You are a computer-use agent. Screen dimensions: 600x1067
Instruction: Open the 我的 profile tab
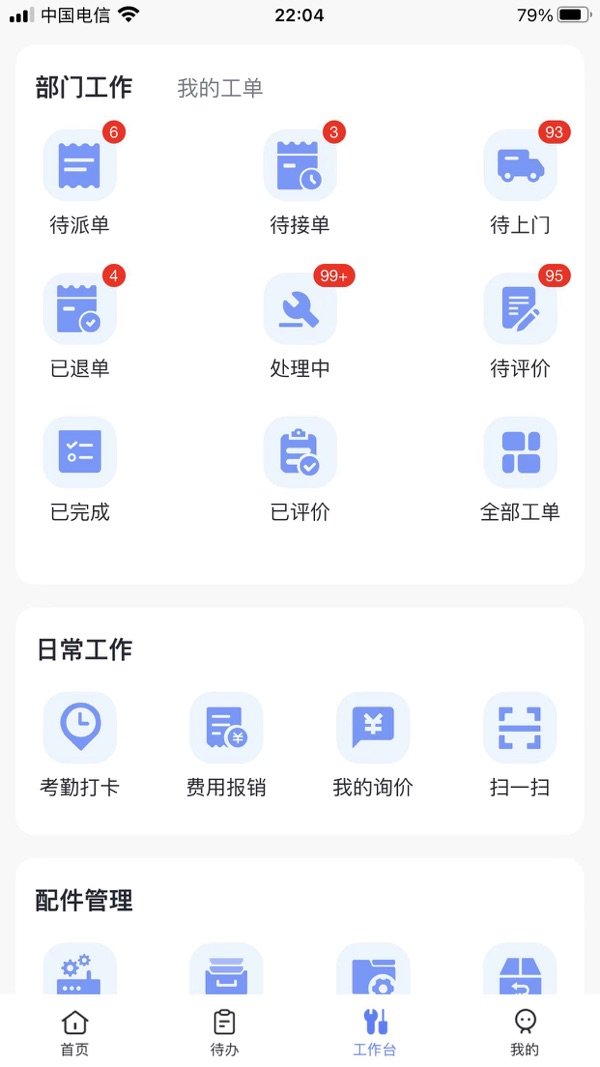click(525, 1032)
